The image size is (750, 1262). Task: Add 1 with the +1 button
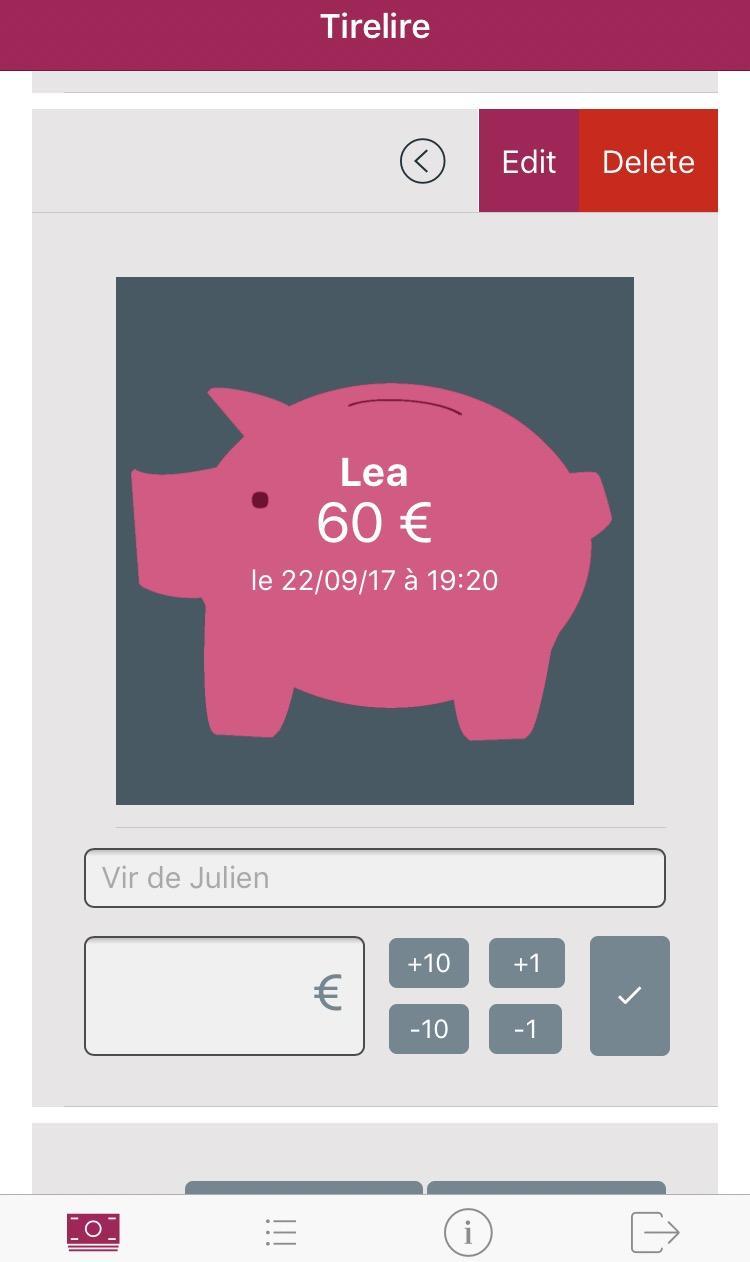(526, 963)
